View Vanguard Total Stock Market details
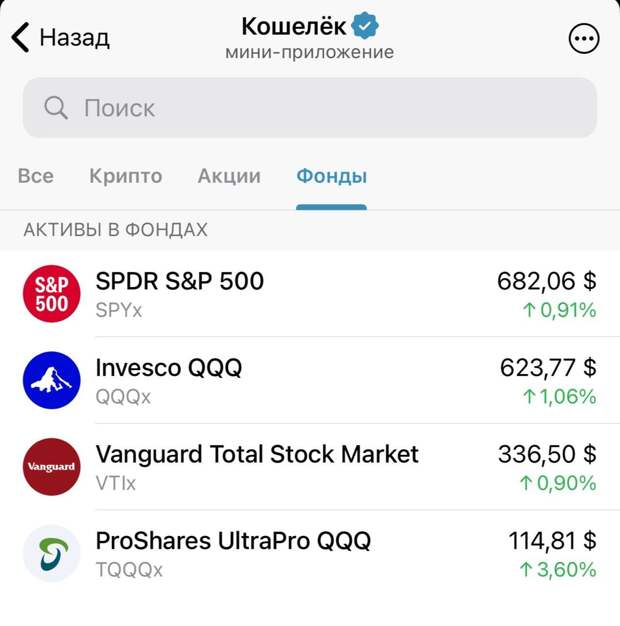Image resolution: width=620 pixels, height=626 pixels. pos(310,467)
